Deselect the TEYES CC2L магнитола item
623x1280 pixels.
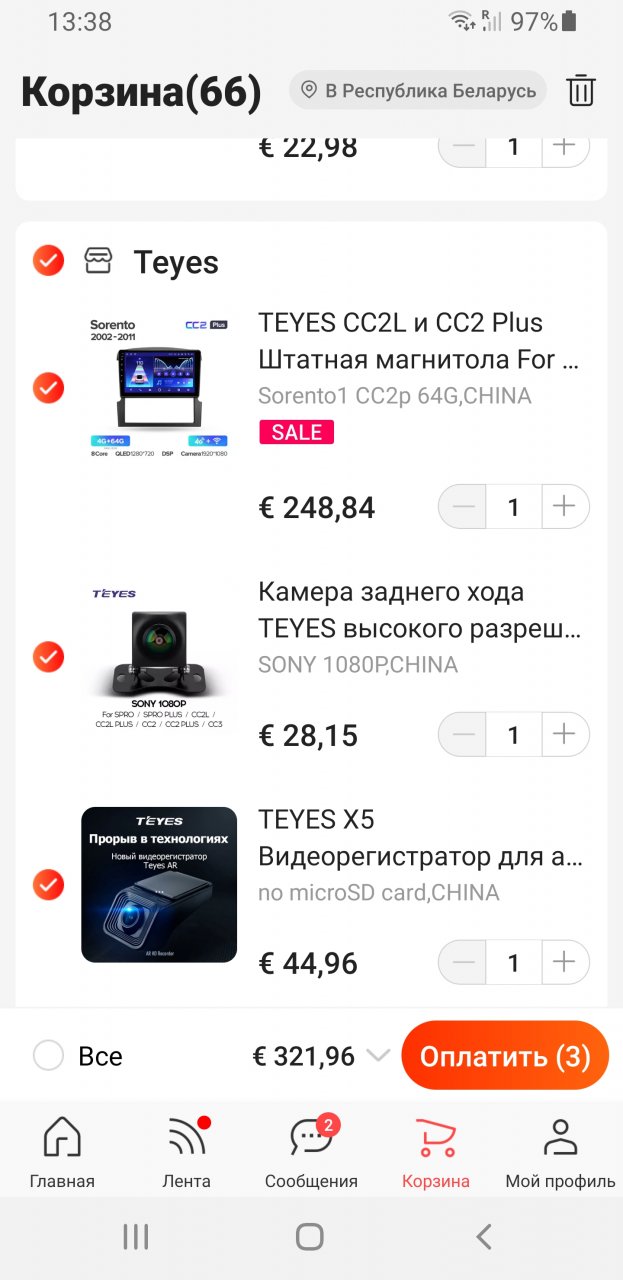pyautogui.click(x=48, y=387)
